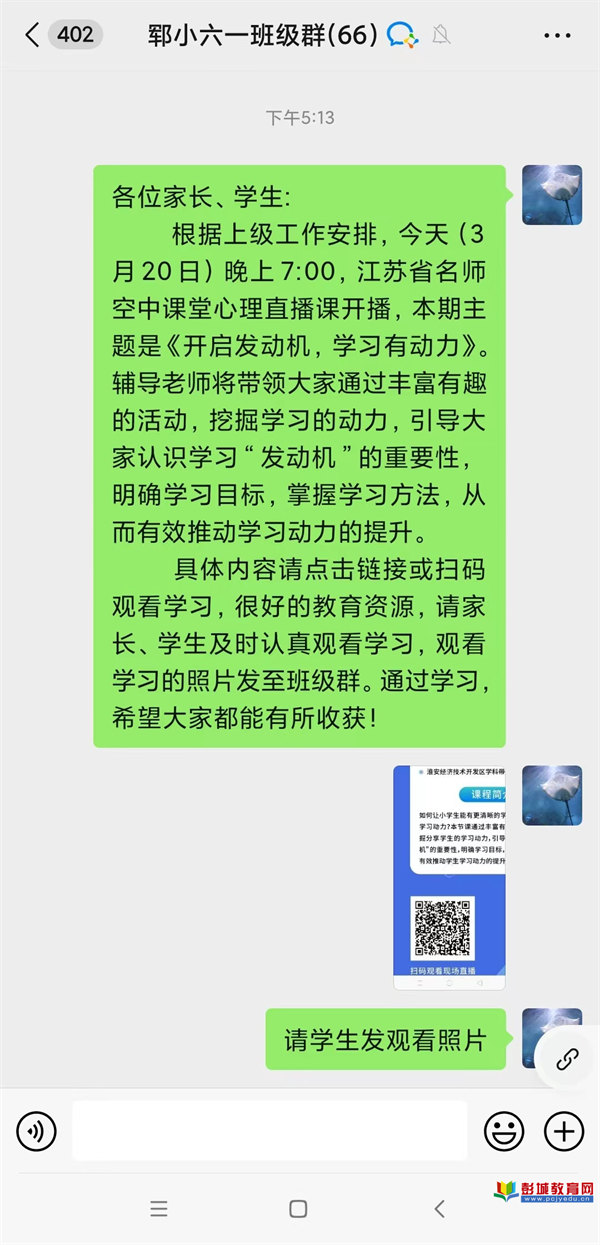Open the group chat overflow menu
This screenshot has height=1245, width=600.
pos(557,36)
